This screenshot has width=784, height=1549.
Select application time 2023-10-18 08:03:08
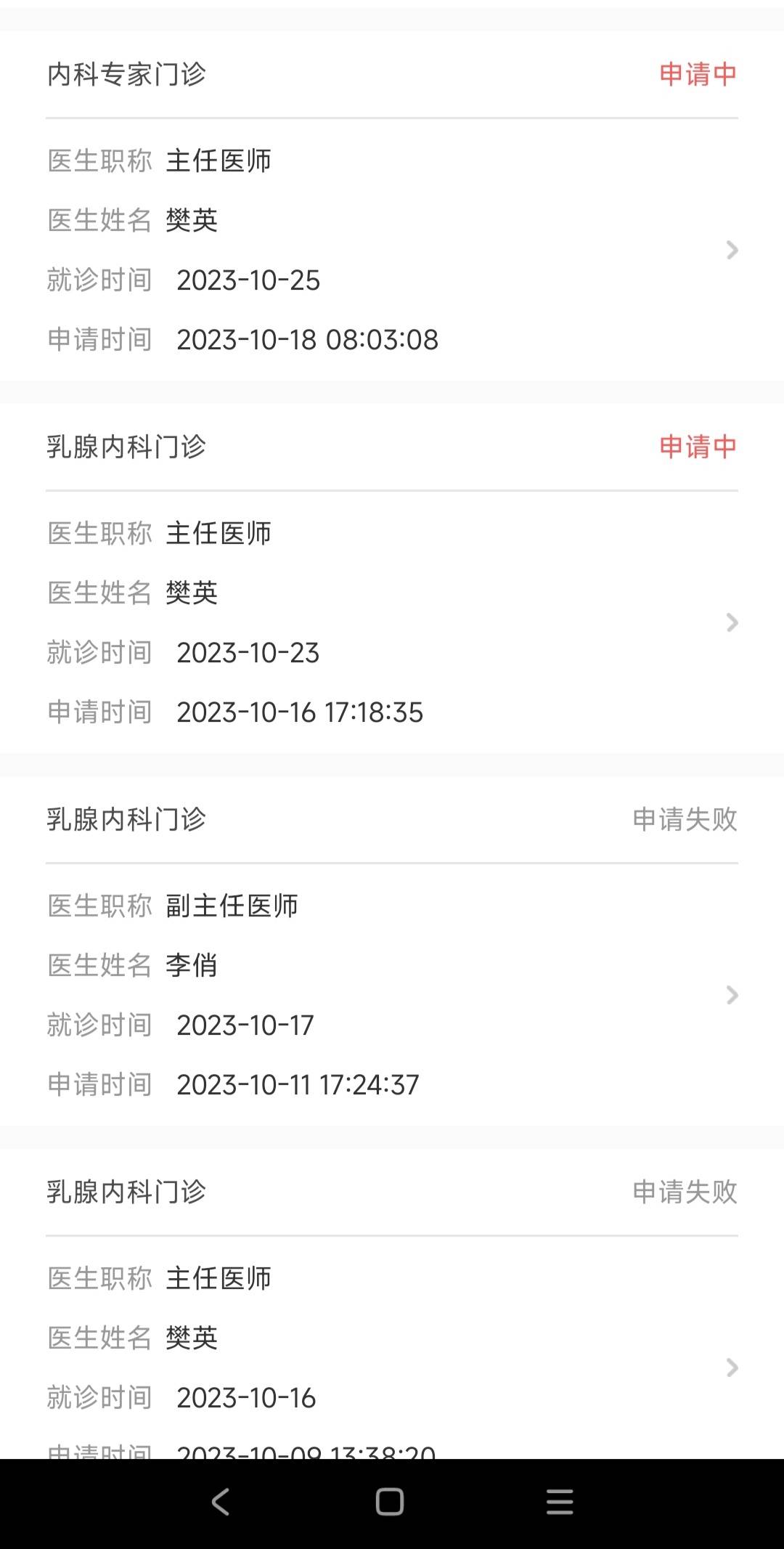pyautogui.click(x=306, y=339)
